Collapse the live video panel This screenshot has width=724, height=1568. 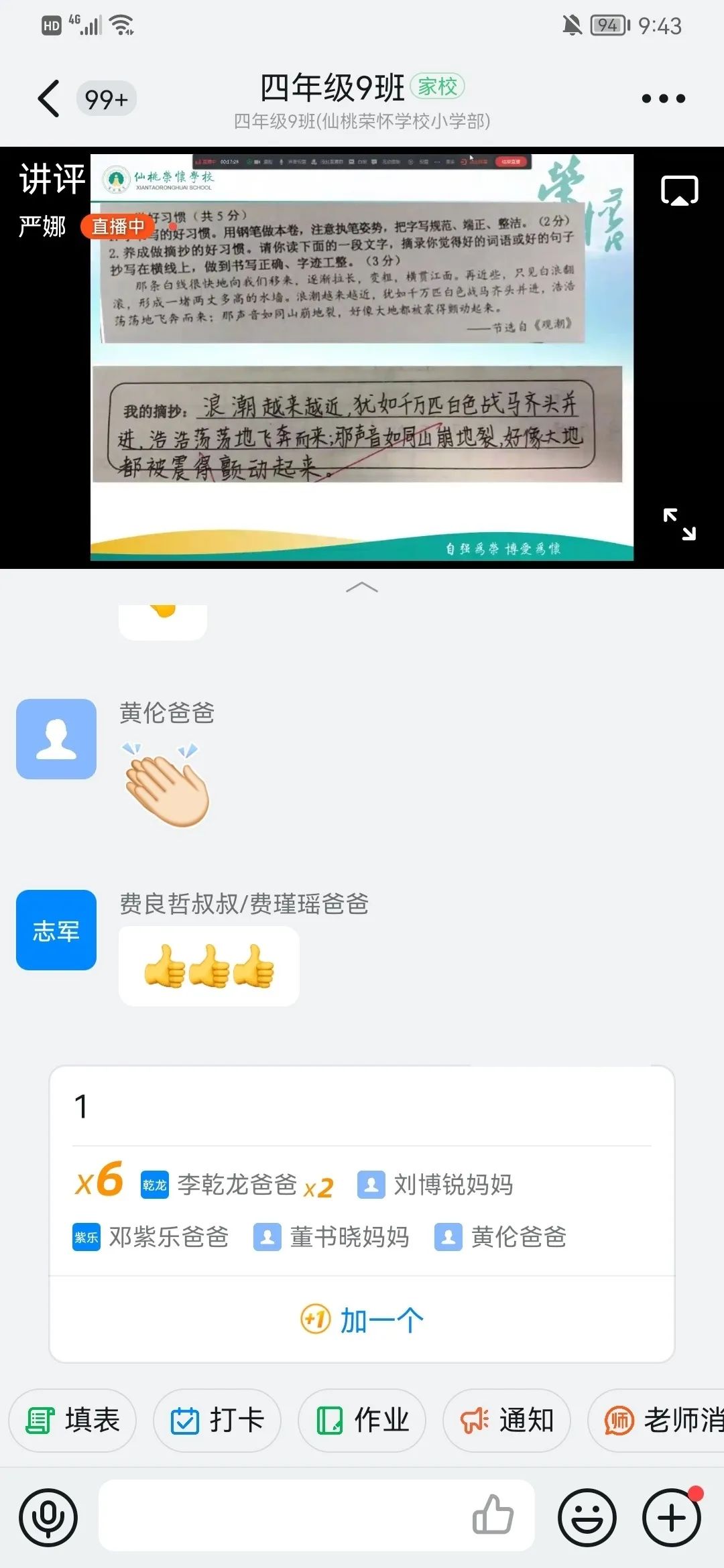point(362,588)
